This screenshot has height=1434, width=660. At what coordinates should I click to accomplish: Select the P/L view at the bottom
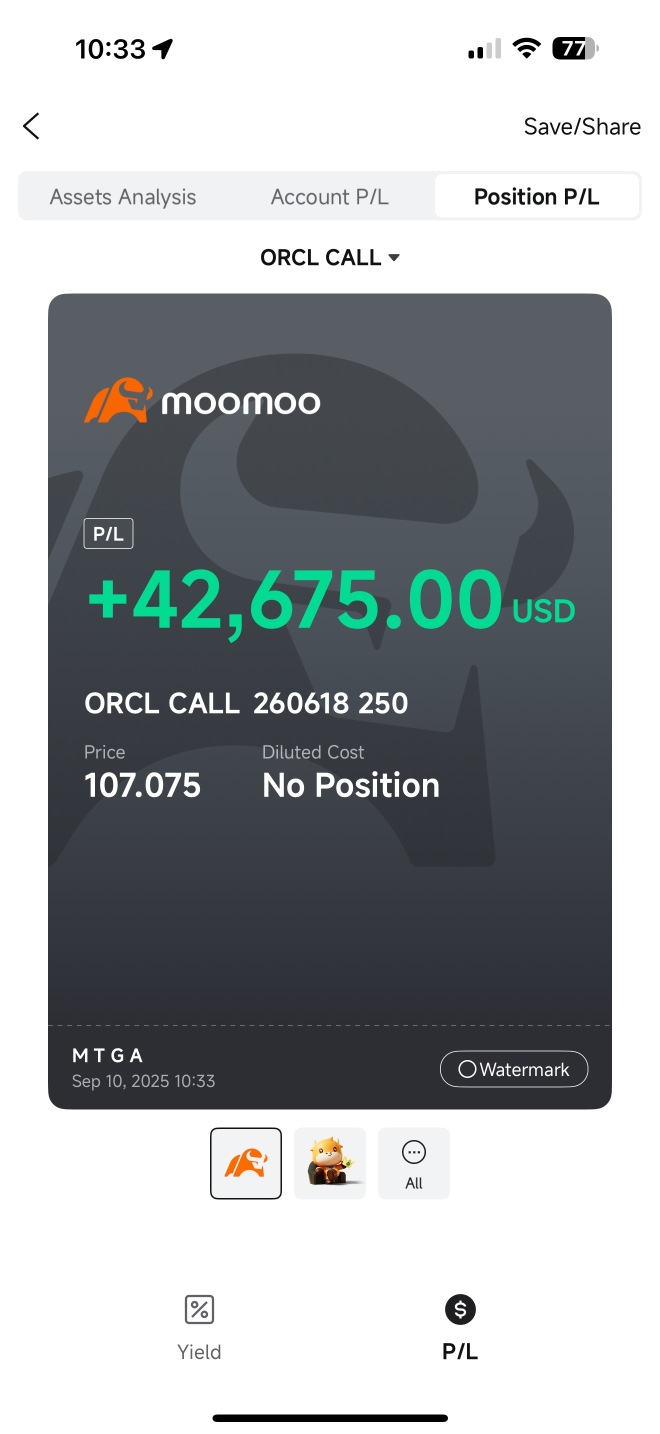click(x=460, y=1328)
